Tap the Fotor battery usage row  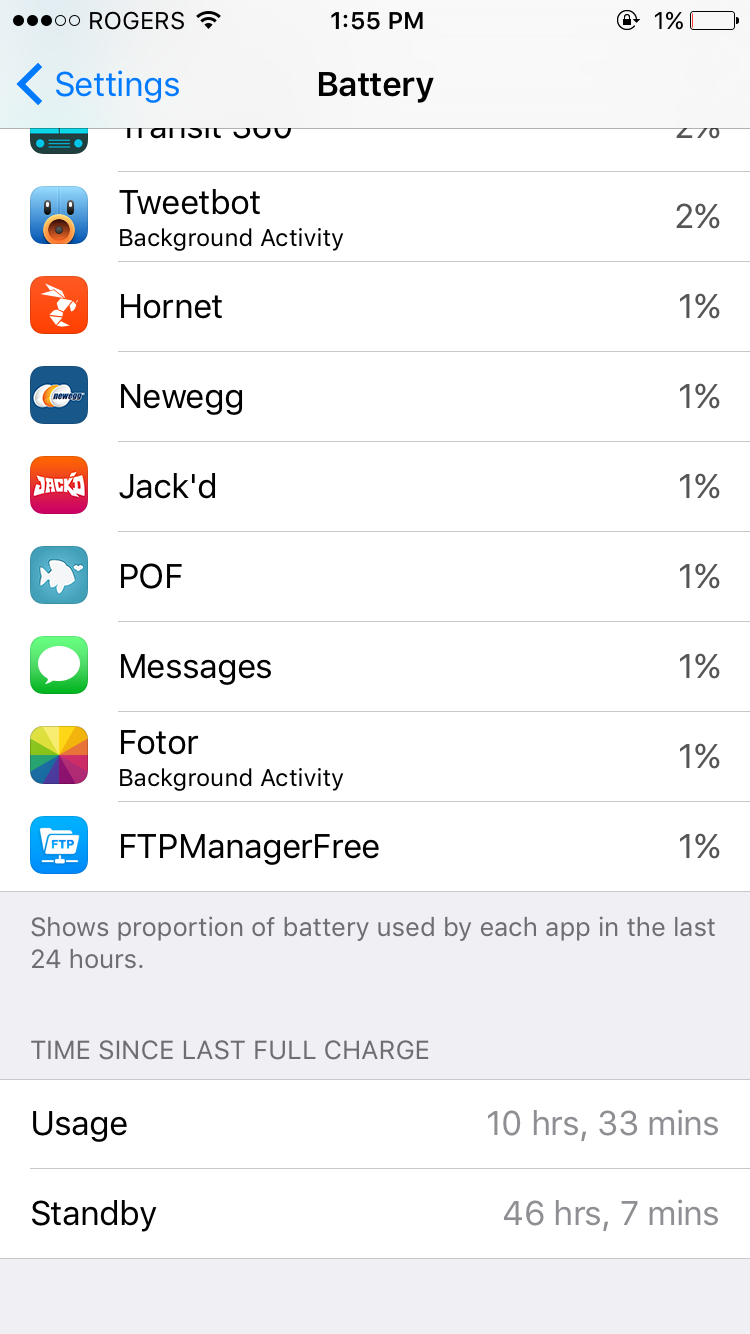click(375, 757)
